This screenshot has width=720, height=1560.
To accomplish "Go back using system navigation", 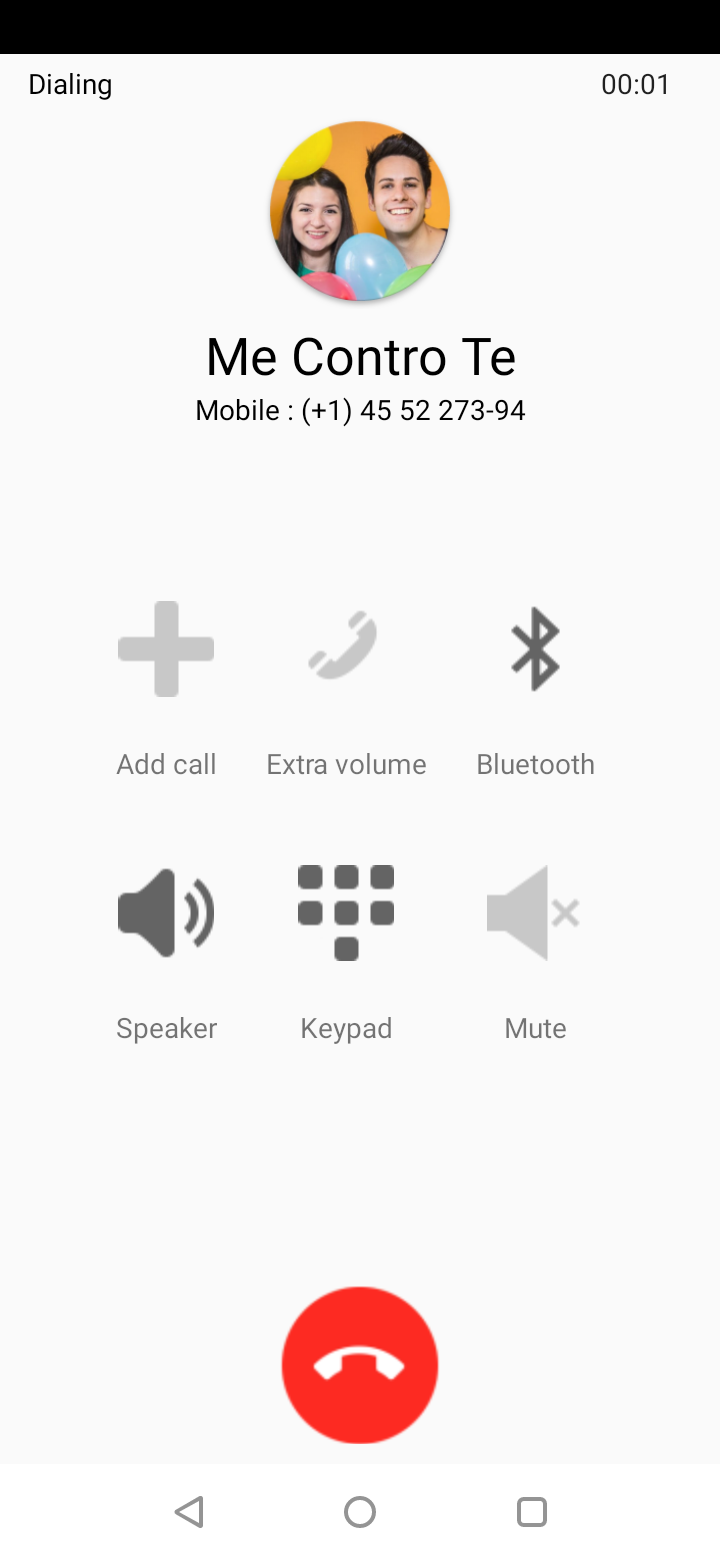I will point(189,1512).
